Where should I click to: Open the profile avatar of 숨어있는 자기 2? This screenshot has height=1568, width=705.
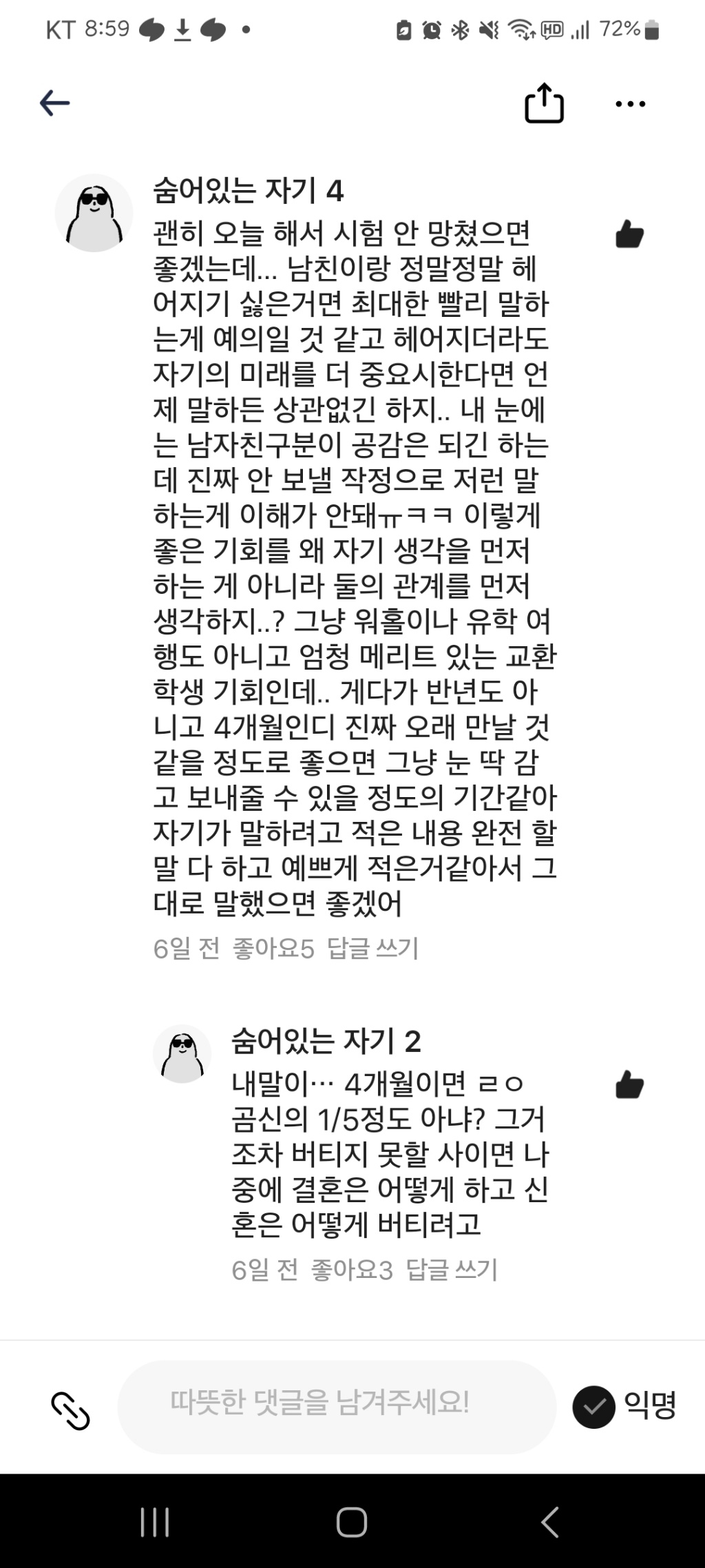point(182,1053)
